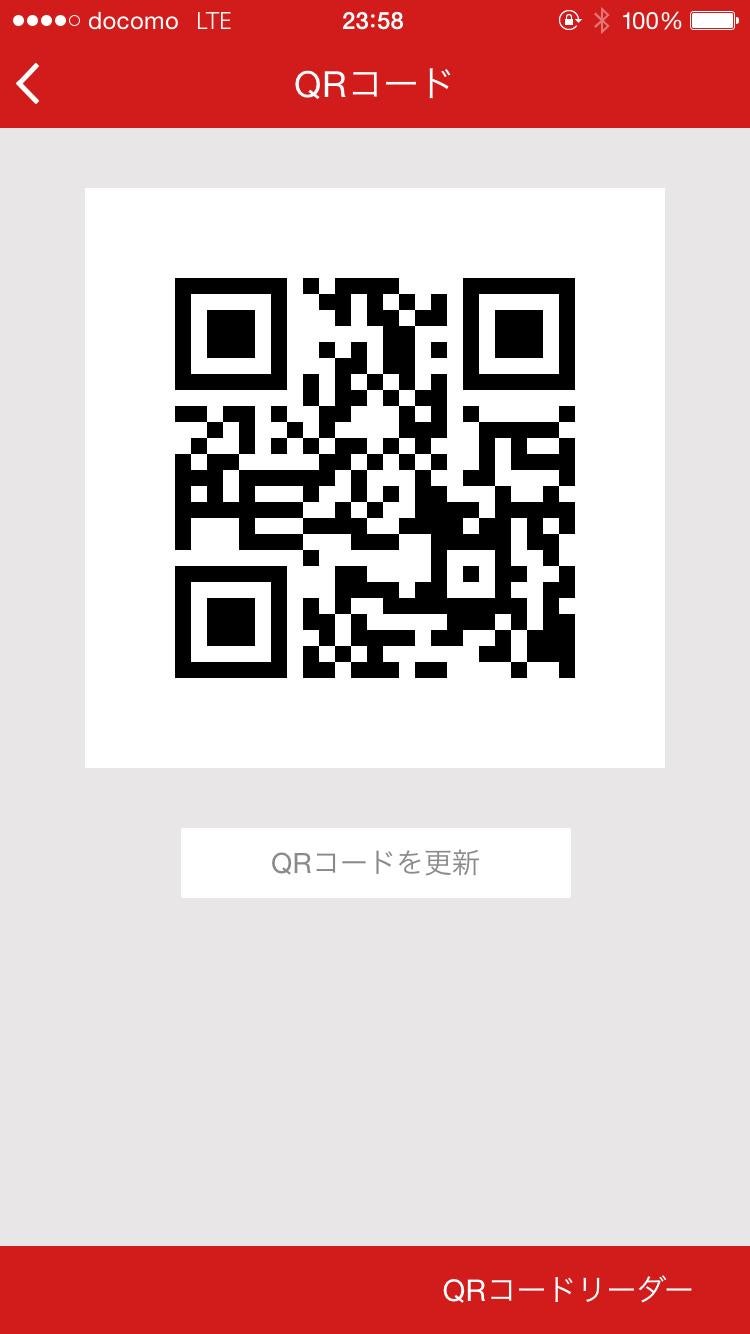Tap the QRコード title in the header
750x1334 pixels.
pyautogui.click(x=375, y=84)
